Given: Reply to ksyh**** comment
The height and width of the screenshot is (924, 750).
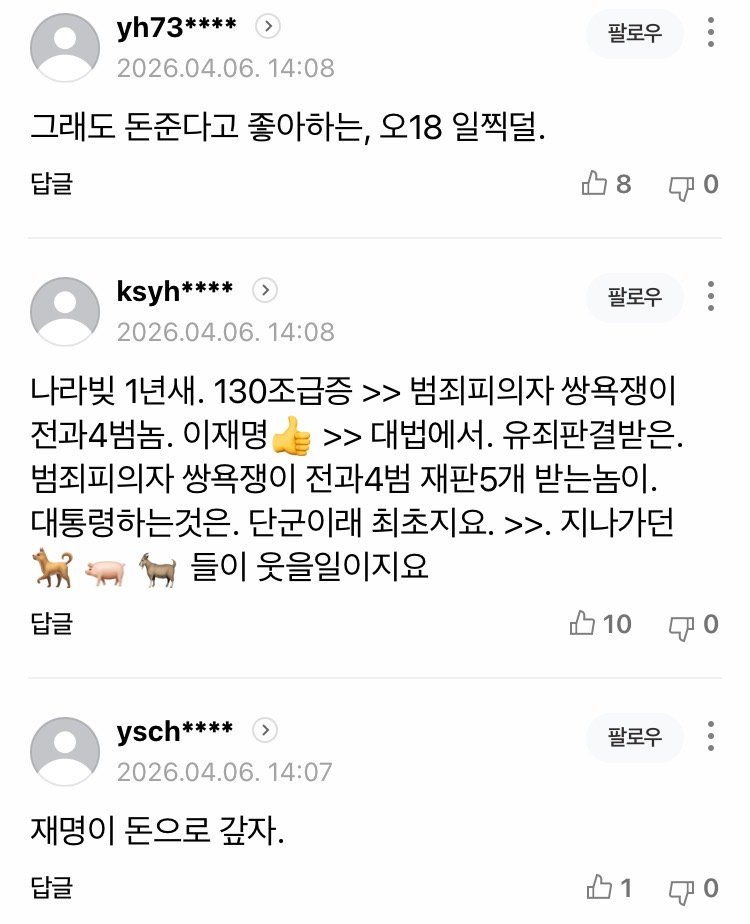Looking at the screenshot, I should [x=51, y=624].
